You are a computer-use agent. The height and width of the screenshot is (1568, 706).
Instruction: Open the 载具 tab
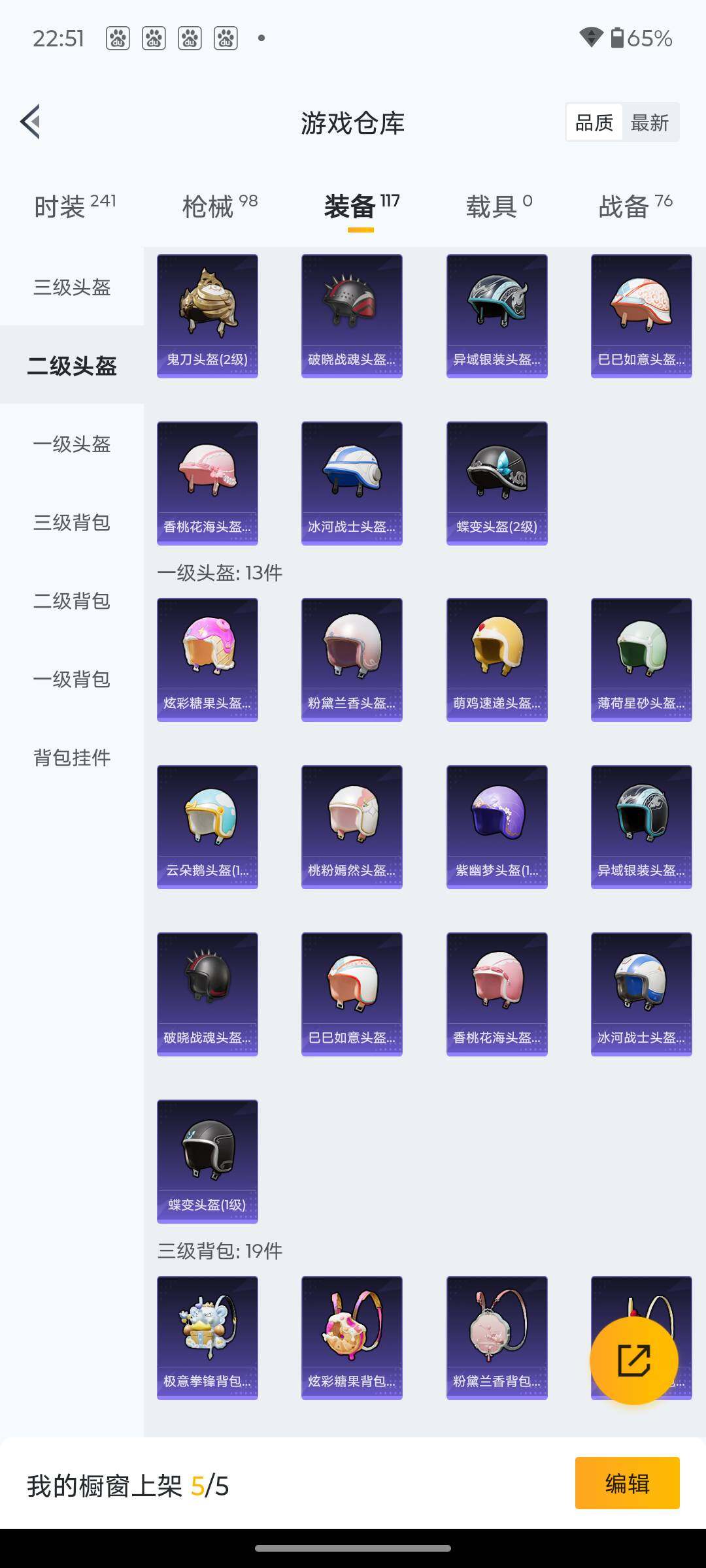(499, 206)
